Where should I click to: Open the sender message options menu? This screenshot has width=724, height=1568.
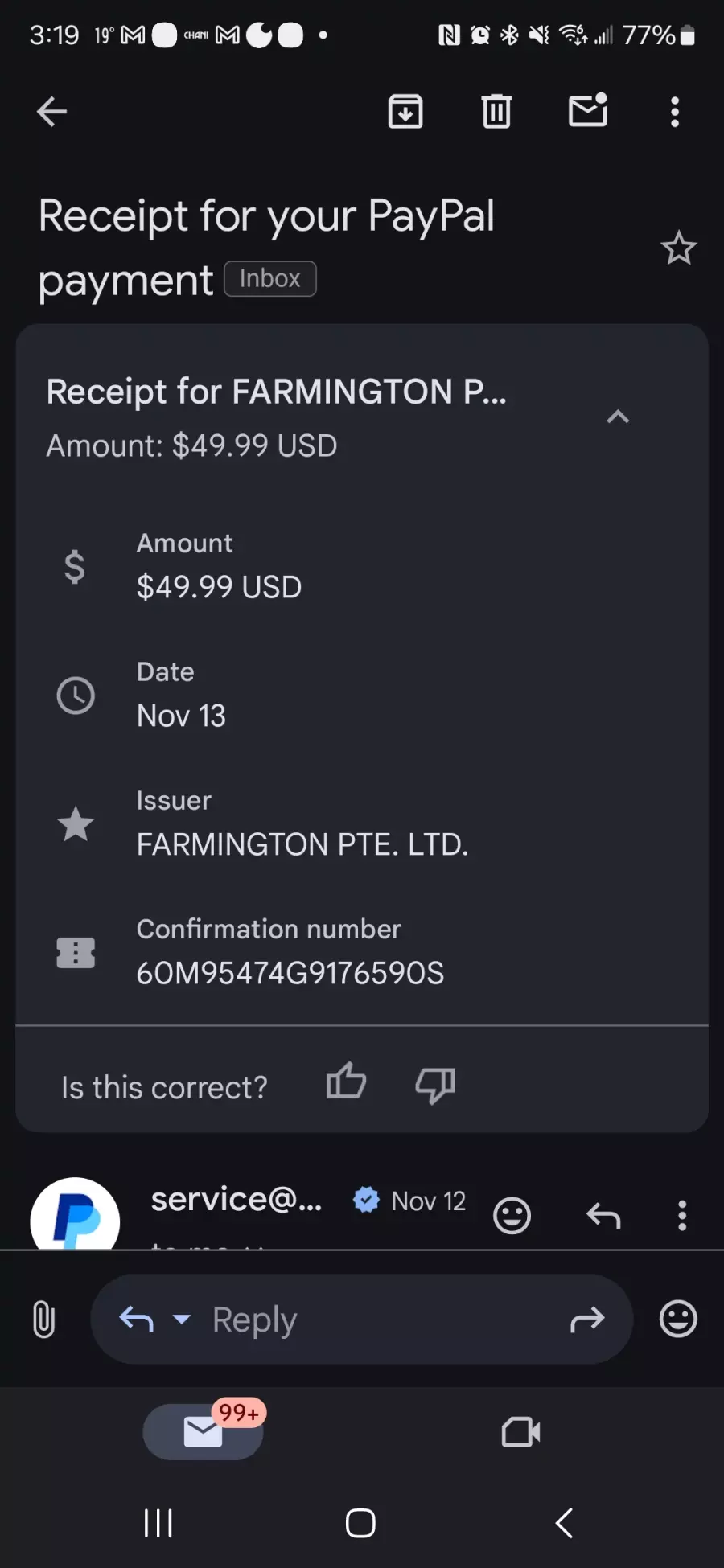click(682, 1215)
